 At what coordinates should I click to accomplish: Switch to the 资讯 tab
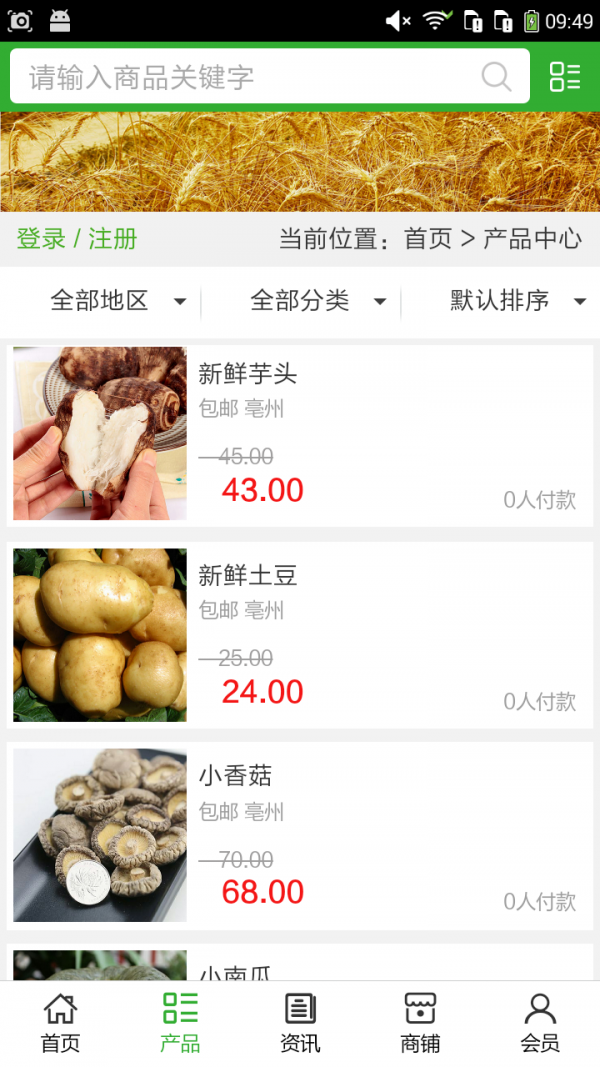click(x=300, y=1023)
